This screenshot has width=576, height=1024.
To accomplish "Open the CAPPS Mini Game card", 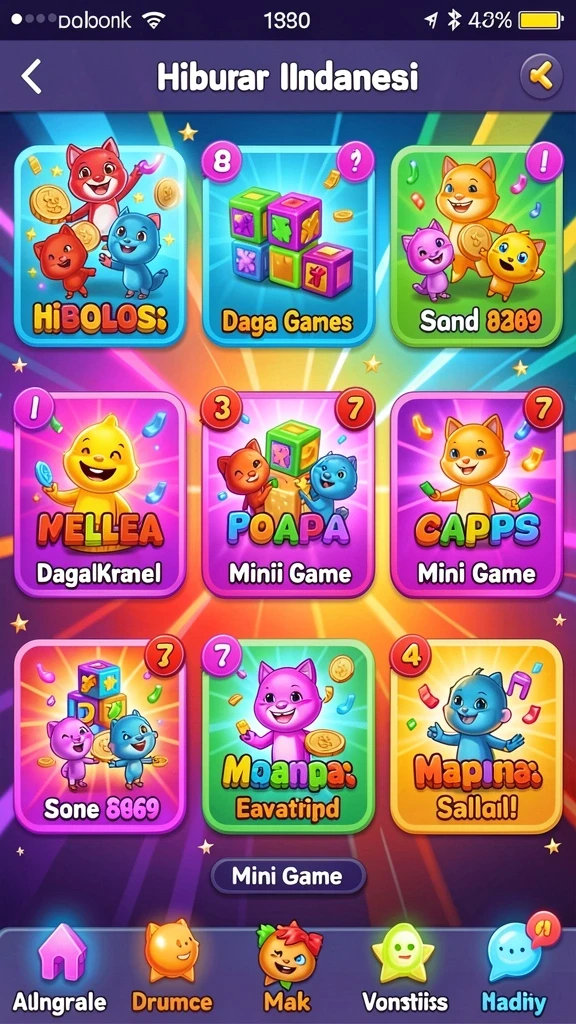I will point(476,494).
